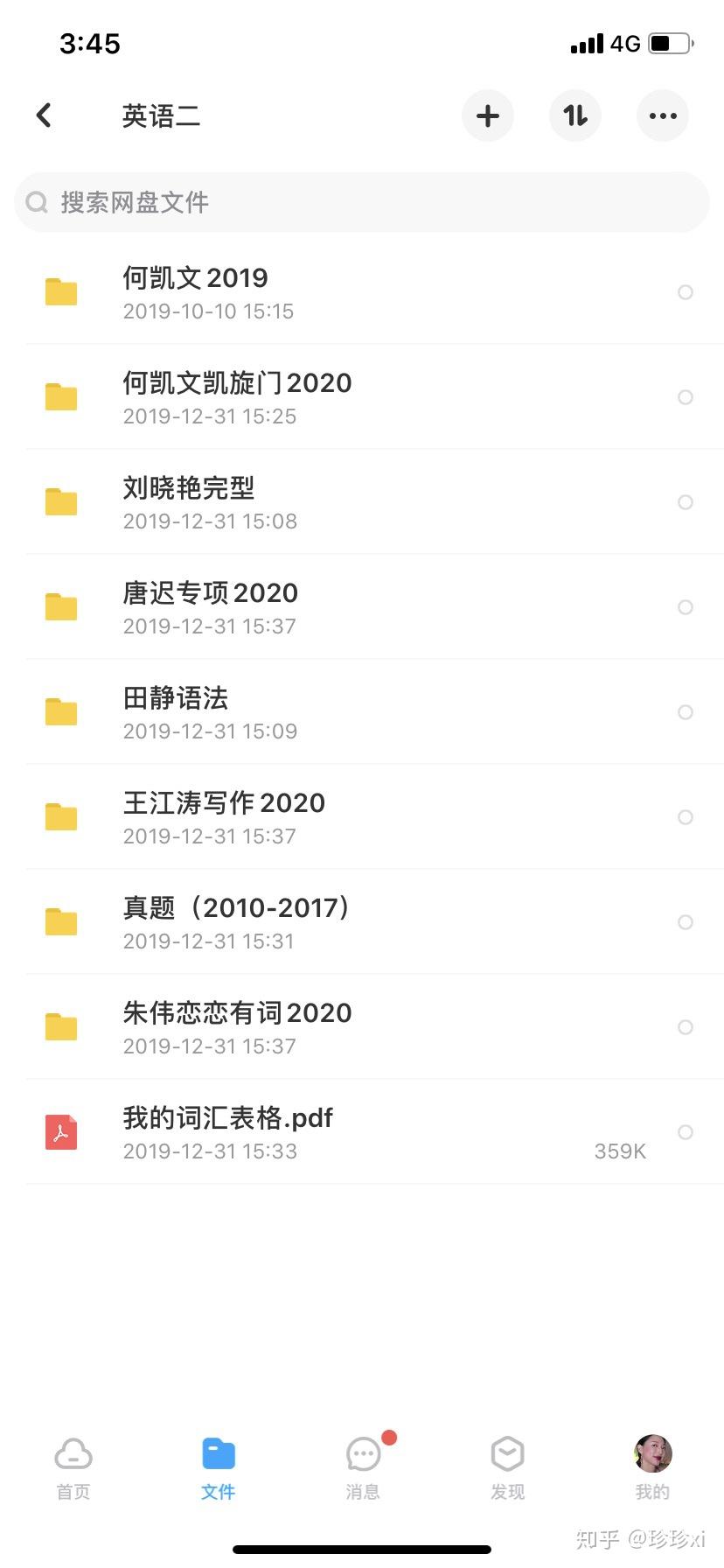Image resolution: width=724 pixels, height=1568 pixels.
Task: Open the sort order options
Action: click(575, 115)
